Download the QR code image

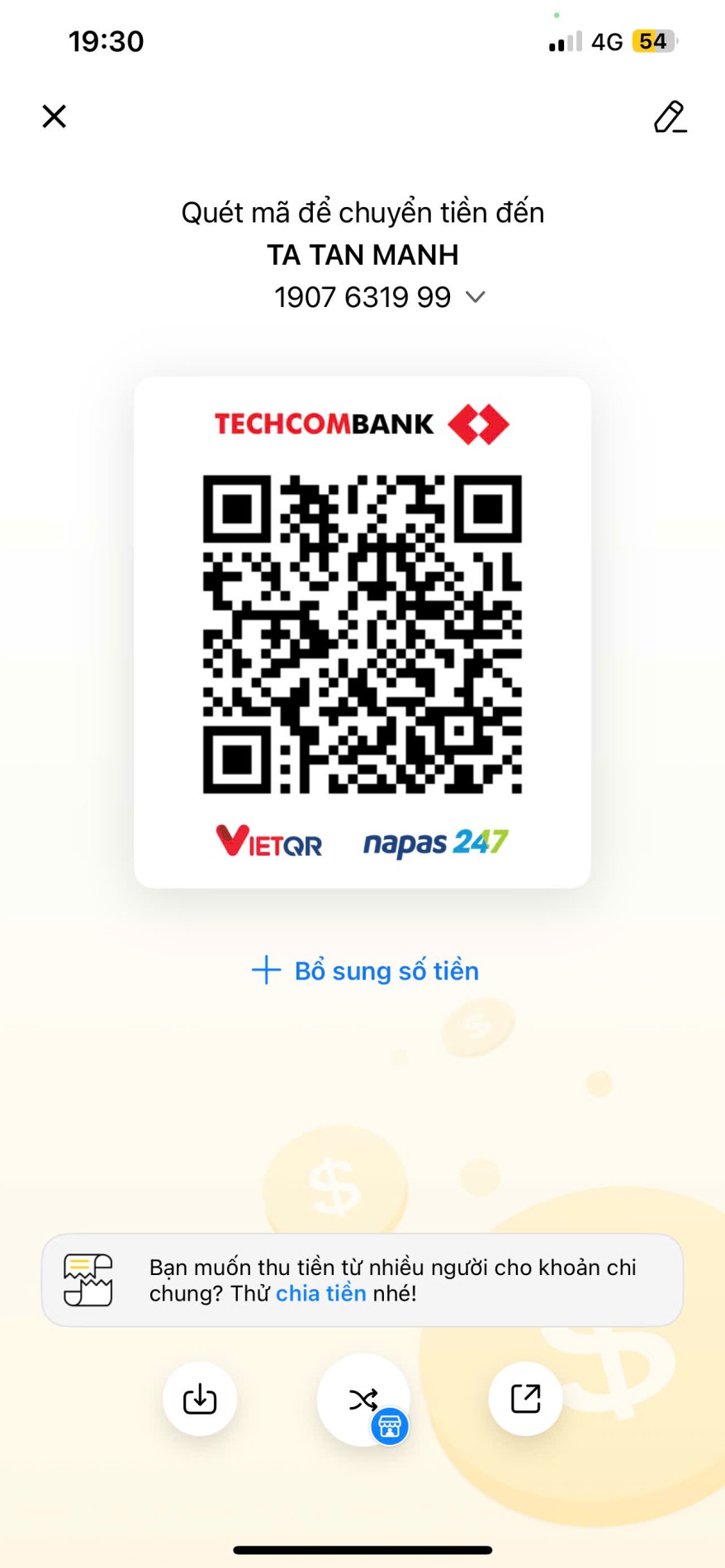(x=200, y=1399)
